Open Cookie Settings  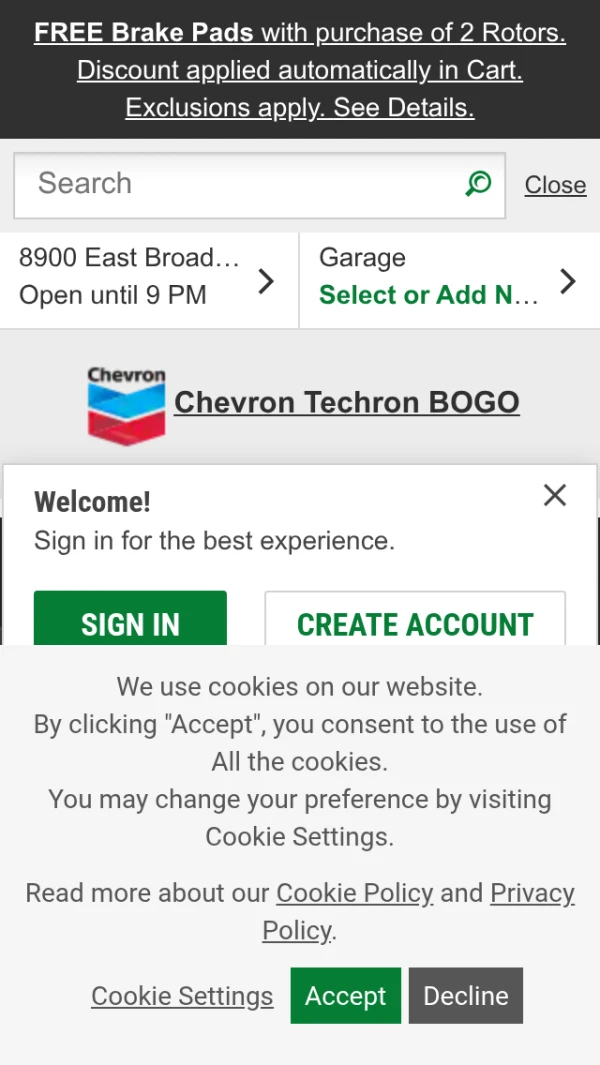[182, 996]
